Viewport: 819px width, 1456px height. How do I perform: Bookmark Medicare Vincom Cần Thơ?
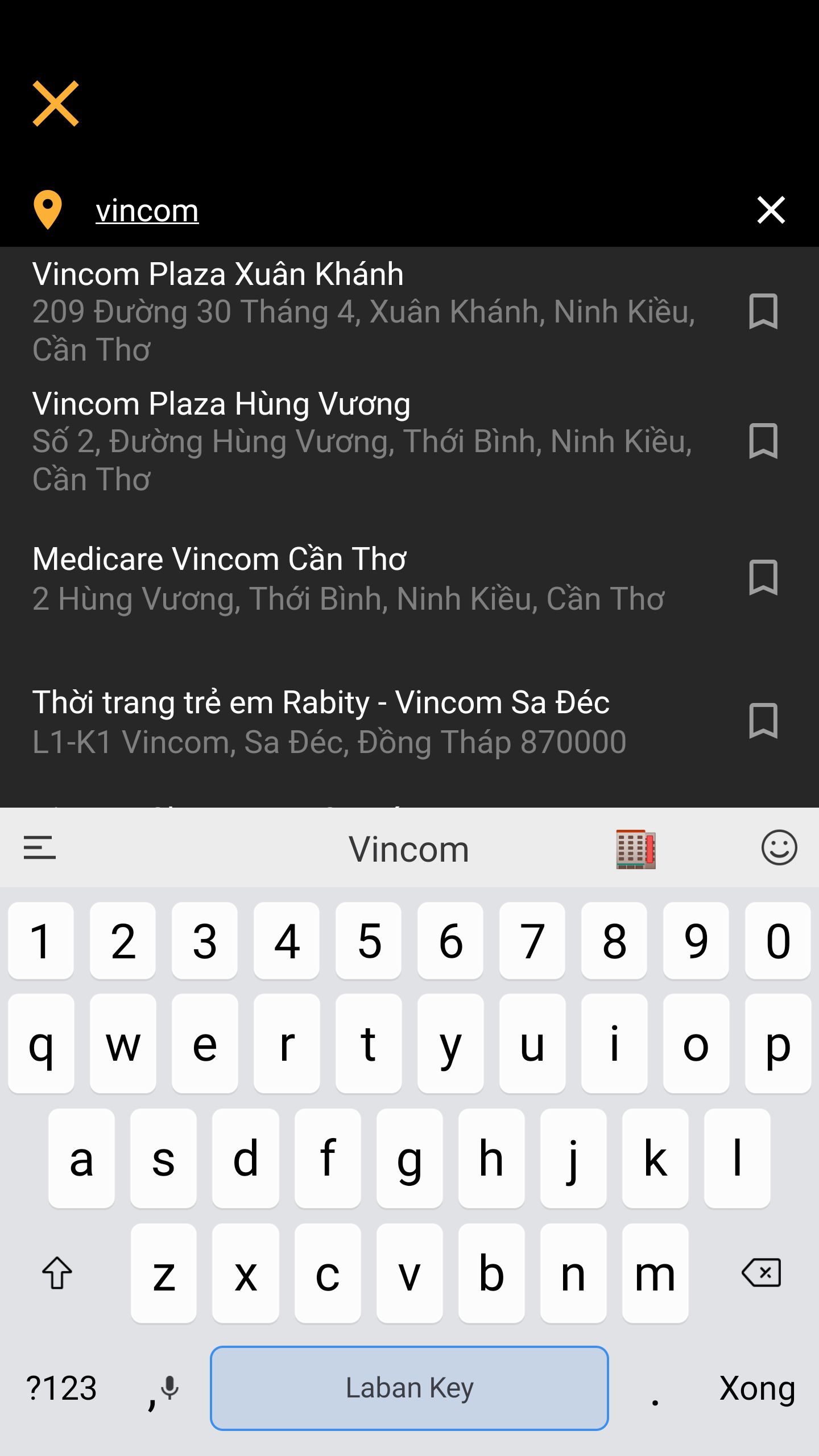pyautogui.click(x=763, y=577)
